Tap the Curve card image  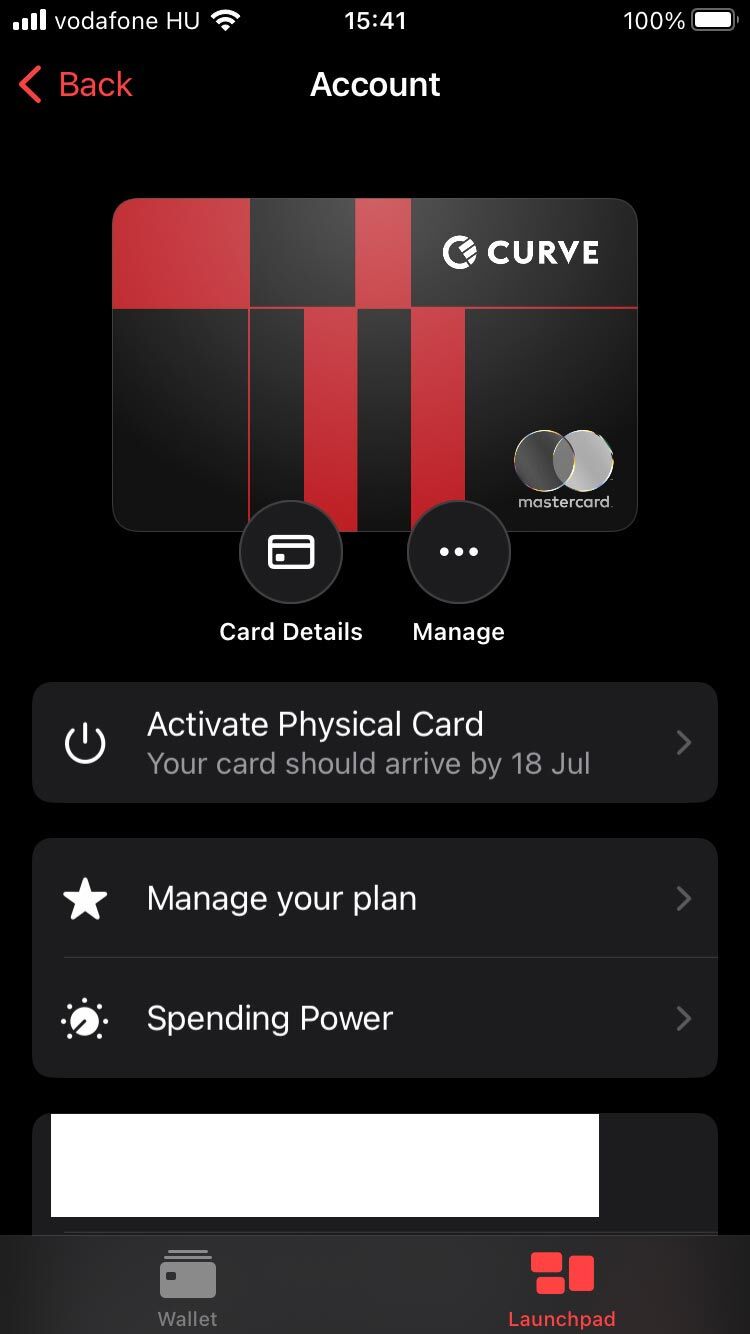375,364
